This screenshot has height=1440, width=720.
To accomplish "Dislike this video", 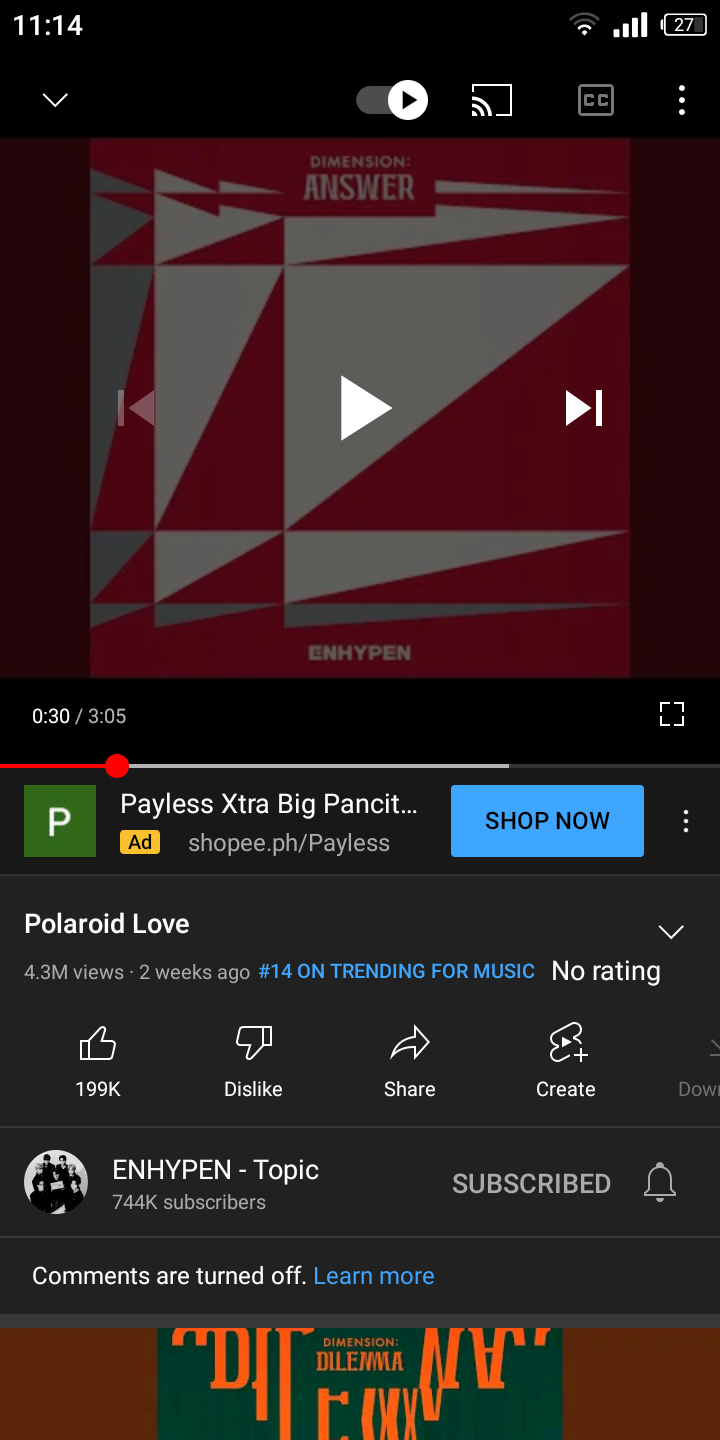I will (253, 1060).
